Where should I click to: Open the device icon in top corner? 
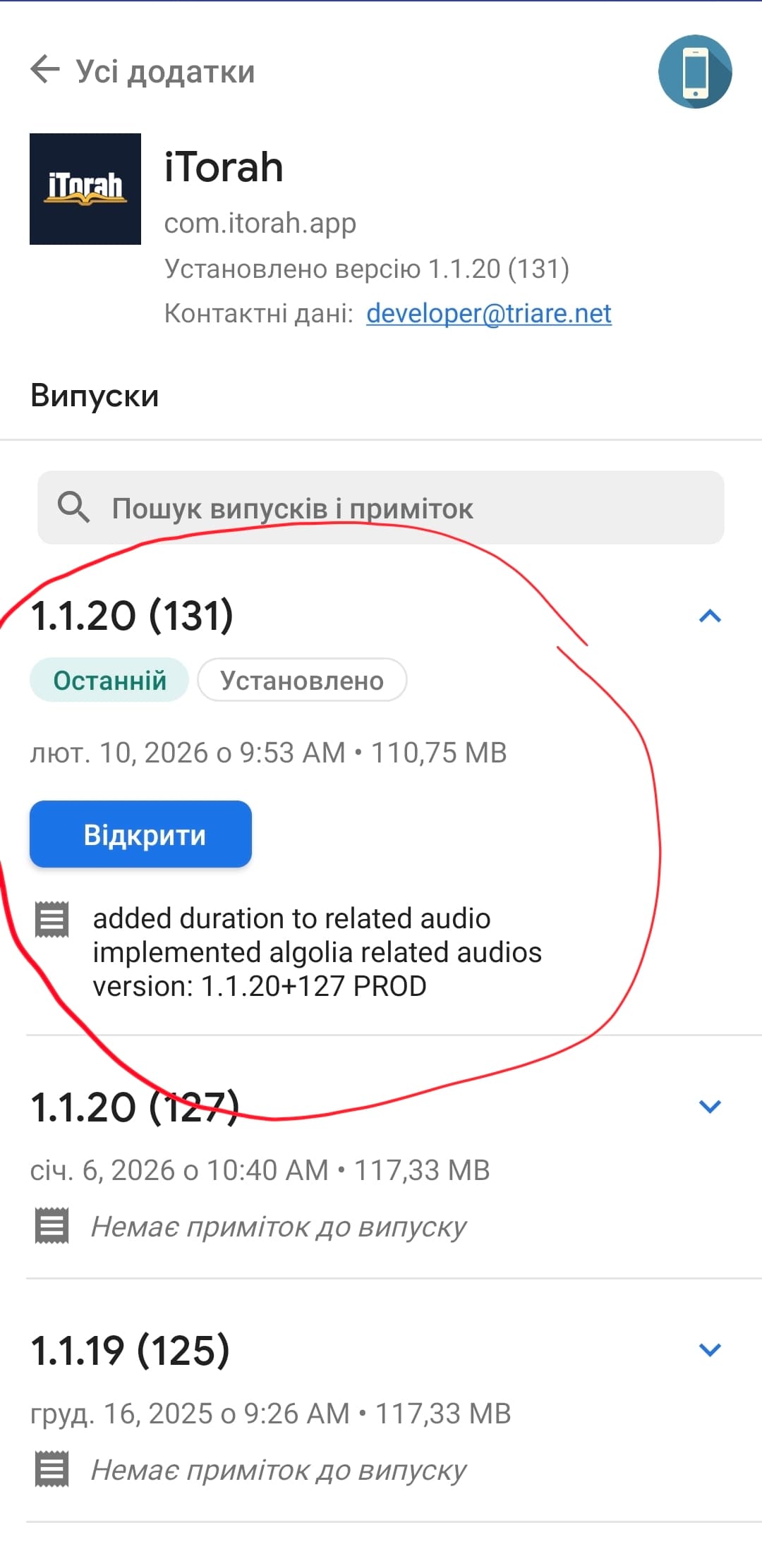point(694,71)
